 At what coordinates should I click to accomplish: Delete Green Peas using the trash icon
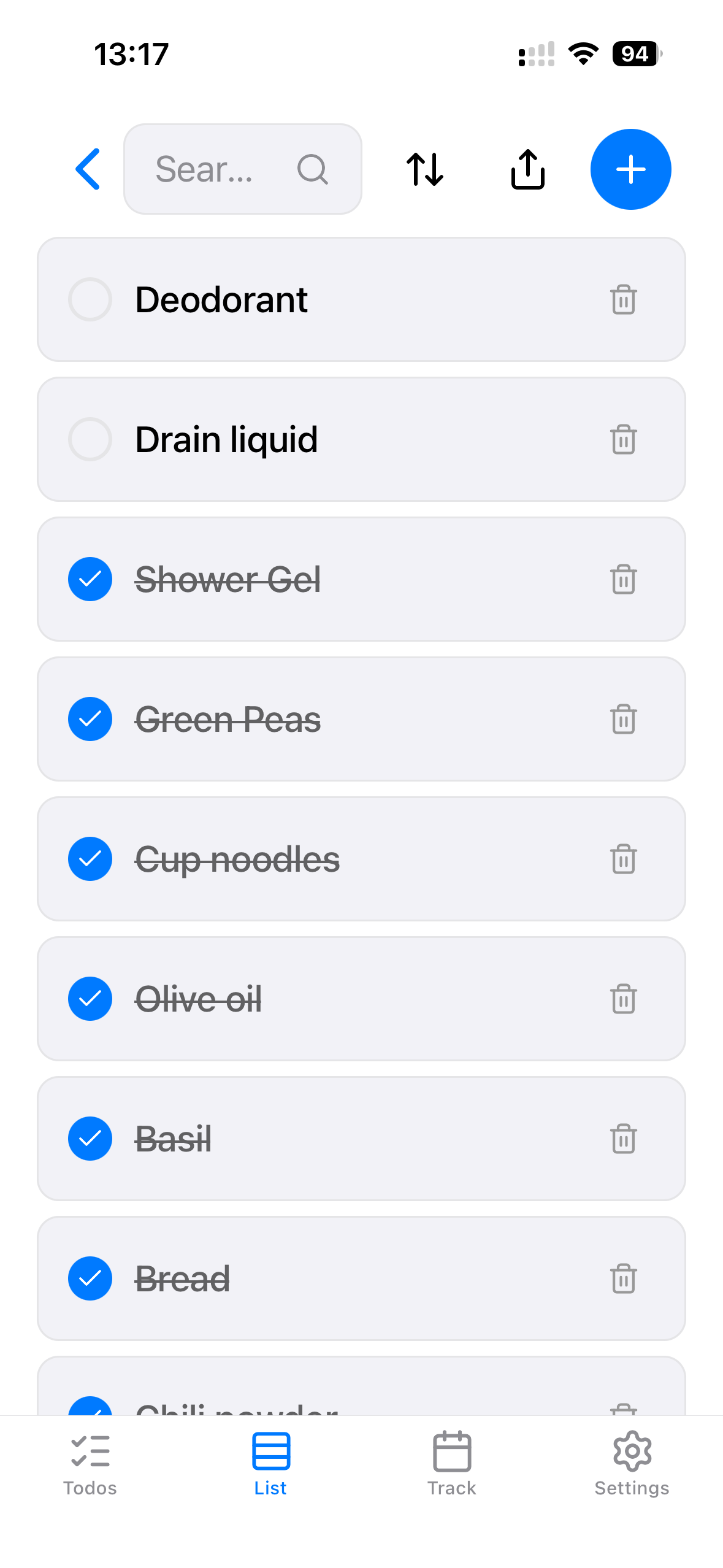click(x=624, y=719)
